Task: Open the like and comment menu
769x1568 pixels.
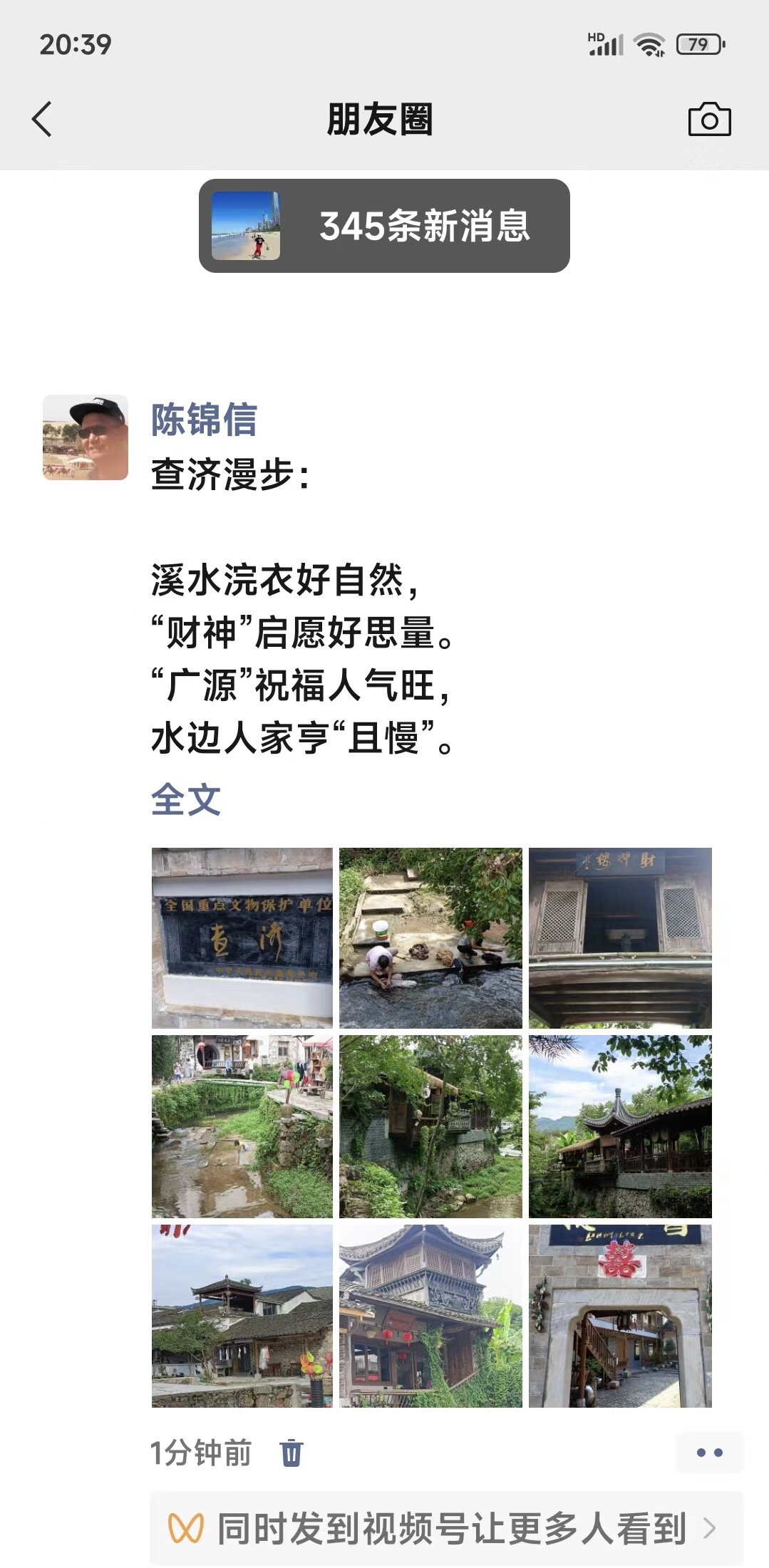Action: 709,1453
